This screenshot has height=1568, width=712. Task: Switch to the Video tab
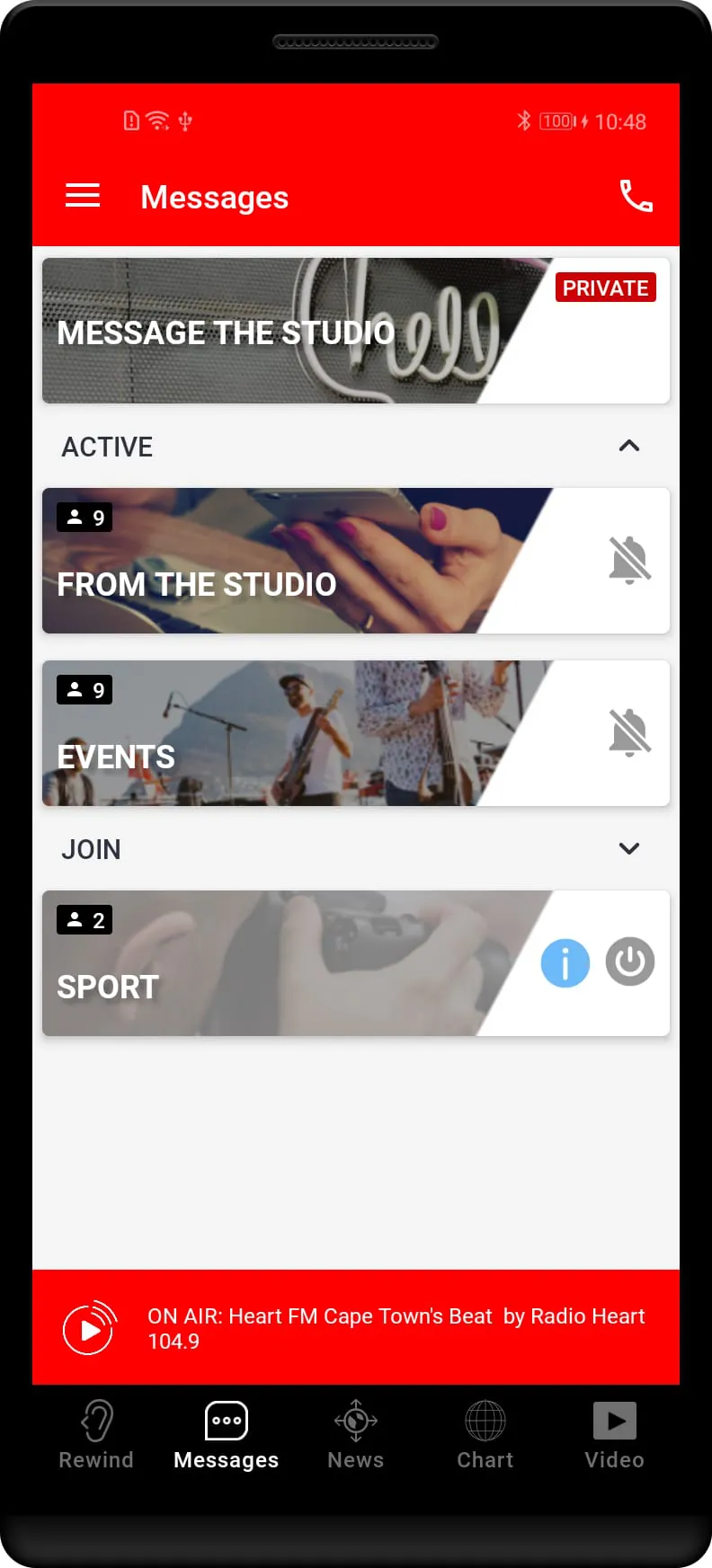point(615,1435)
